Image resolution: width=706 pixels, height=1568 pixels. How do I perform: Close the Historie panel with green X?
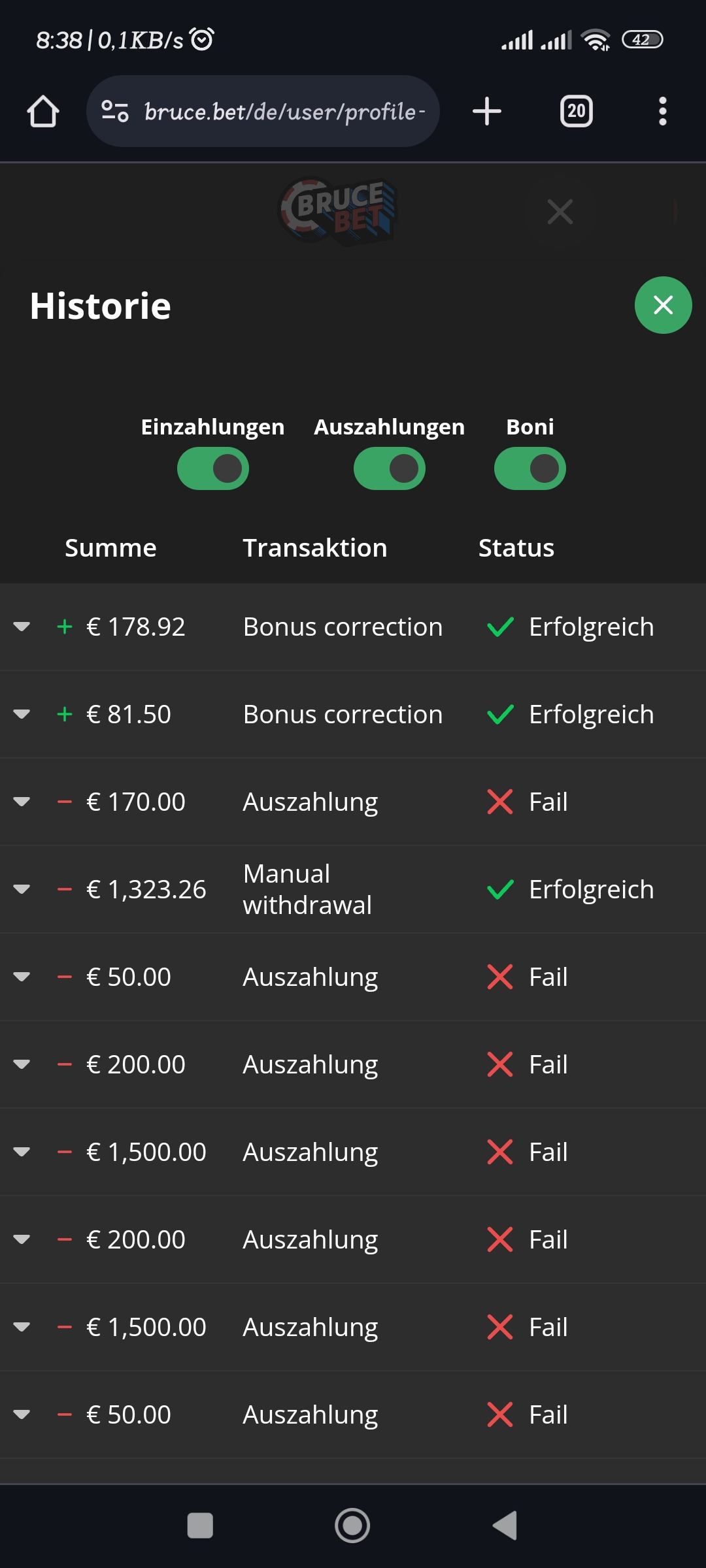click(x=663, y=305)
